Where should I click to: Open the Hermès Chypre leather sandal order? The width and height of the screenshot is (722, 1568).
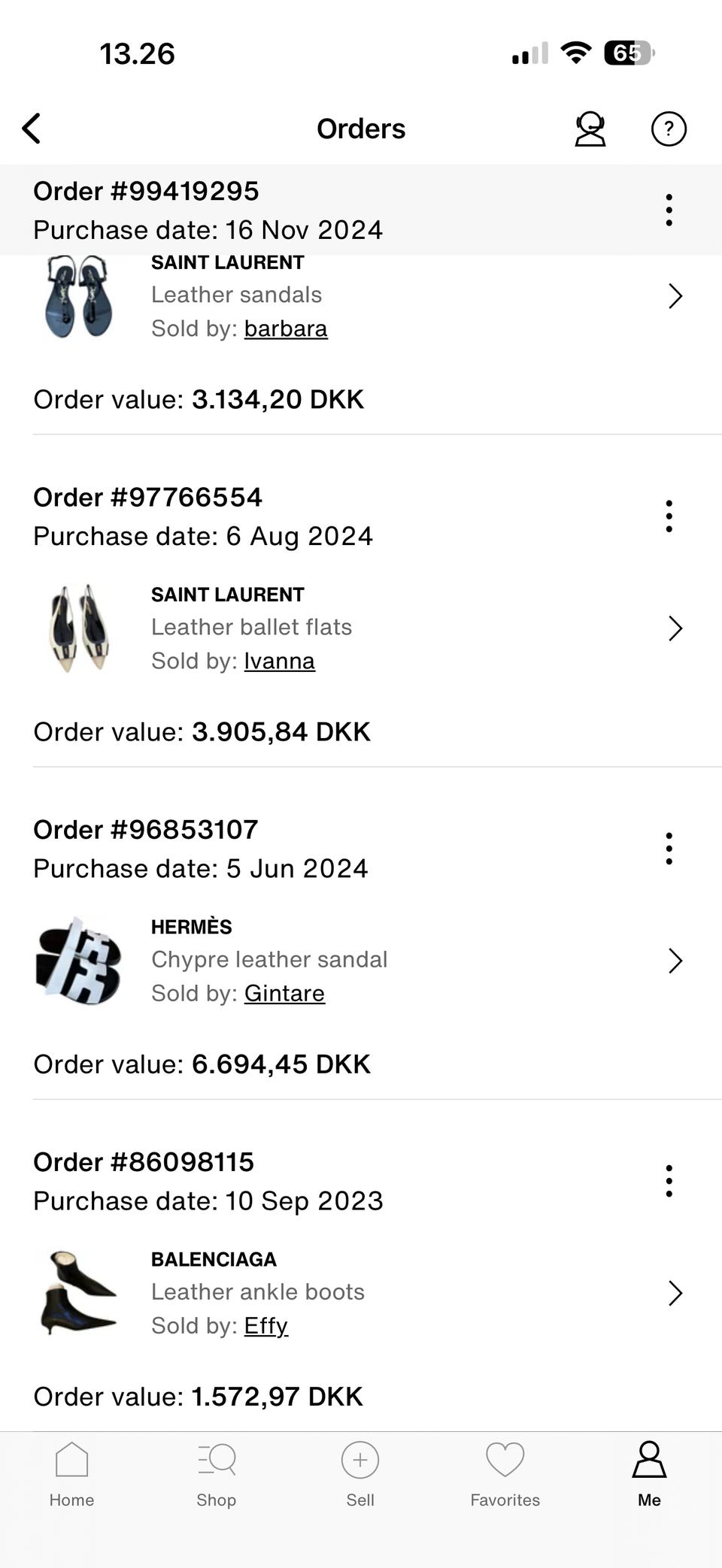click(x=675, y=961)
